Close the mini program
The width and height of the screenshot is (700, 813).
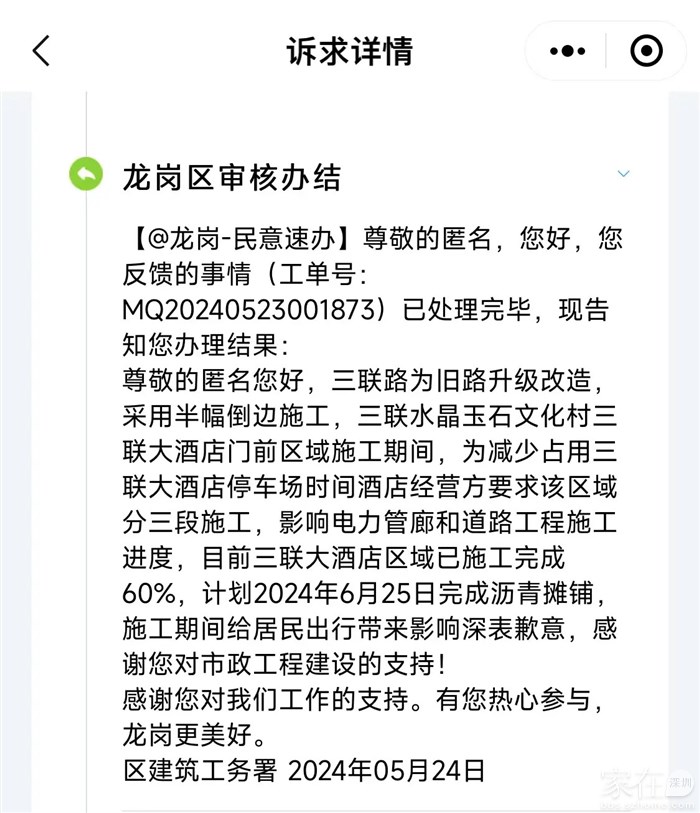[x=646, y=51]
